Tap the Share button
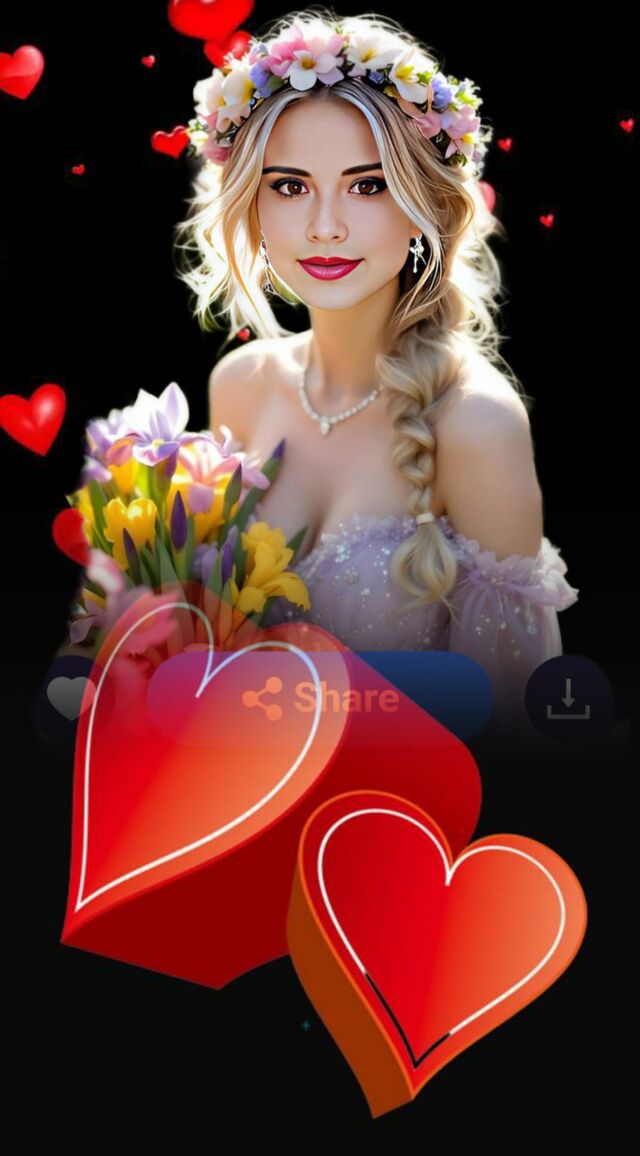Screen dimensions: 640x1156 (x=320, y=698)
